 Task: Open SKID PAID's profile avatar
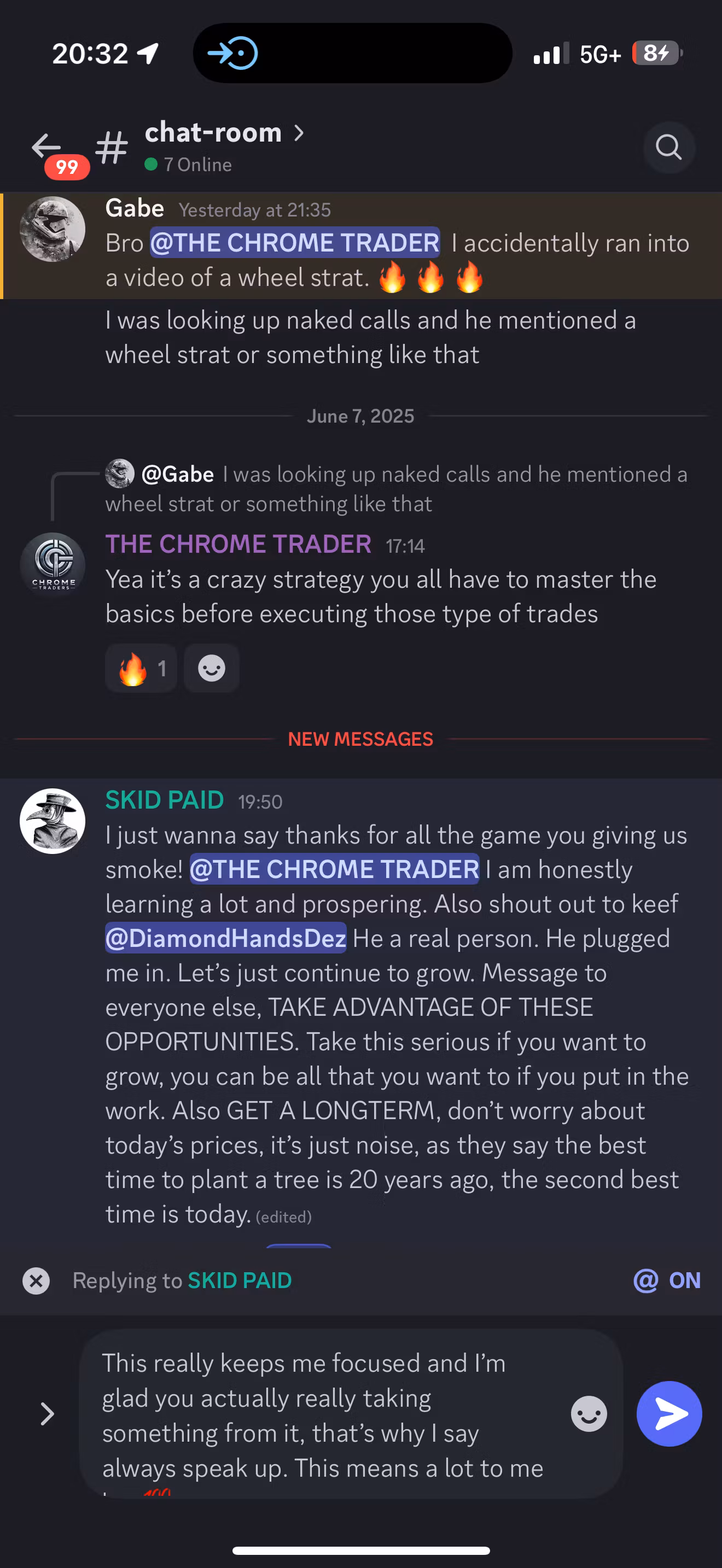click(x=53, y=821)
